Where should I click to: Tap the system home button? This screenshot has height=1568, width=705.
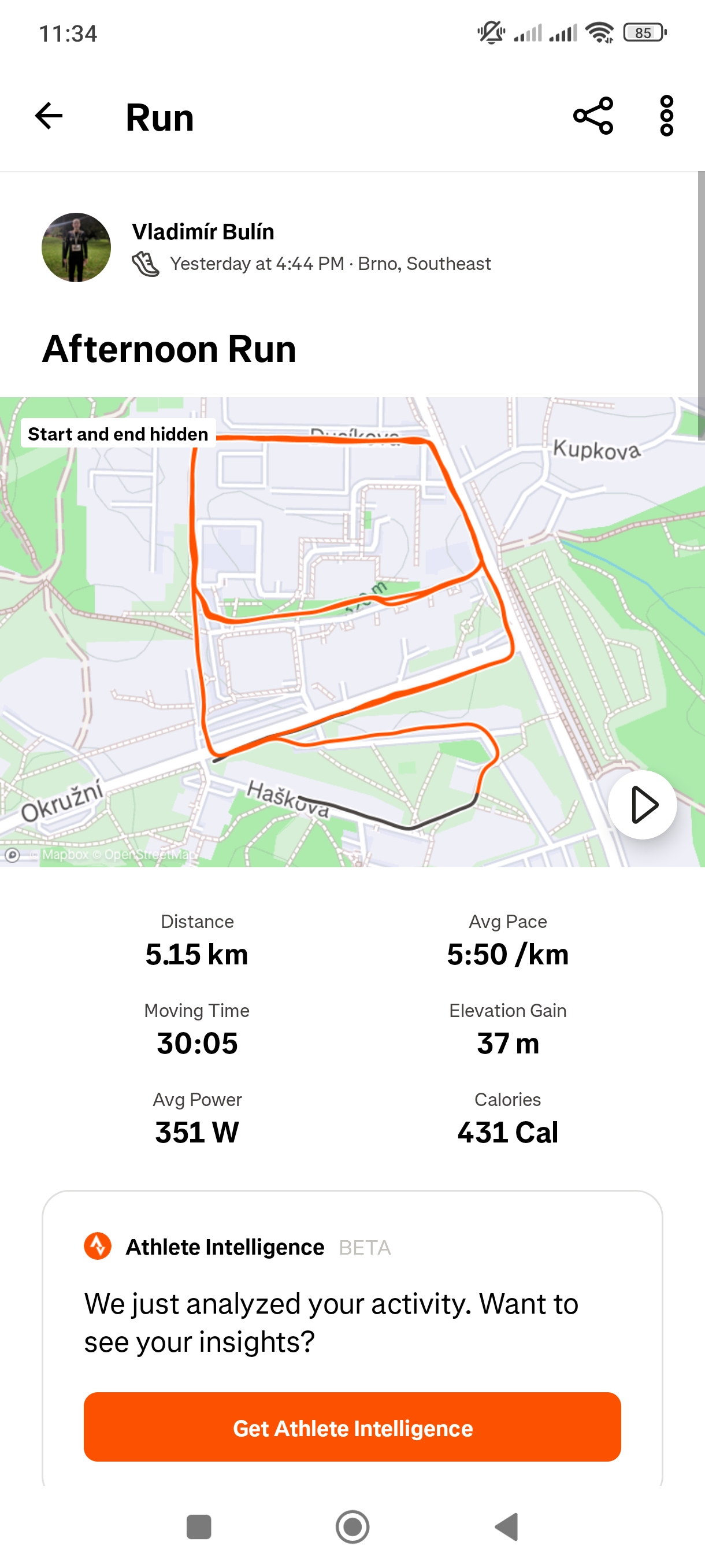[352, 1526]
